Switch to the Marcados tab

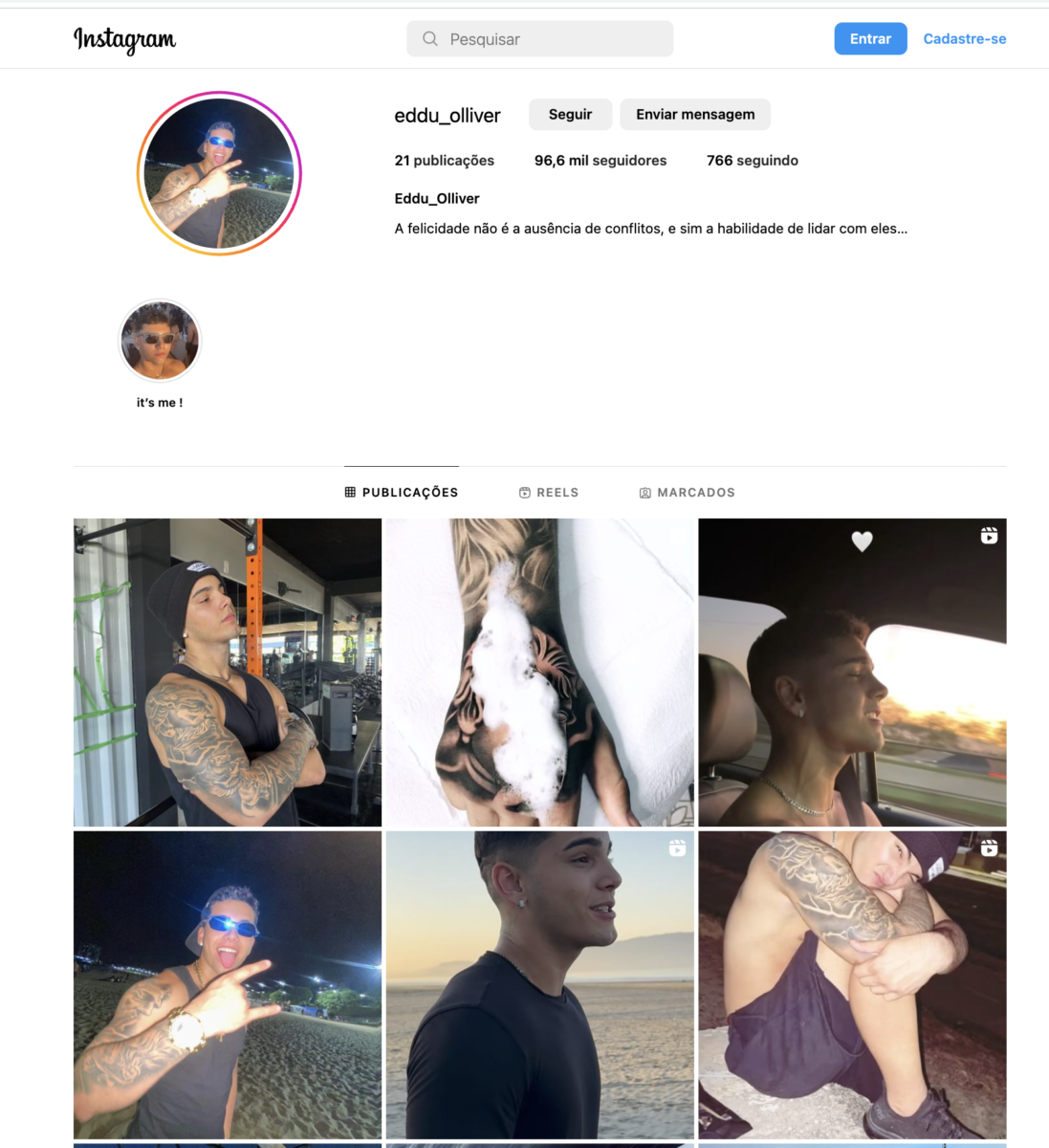pyautogui.click(x=688, y=493)
